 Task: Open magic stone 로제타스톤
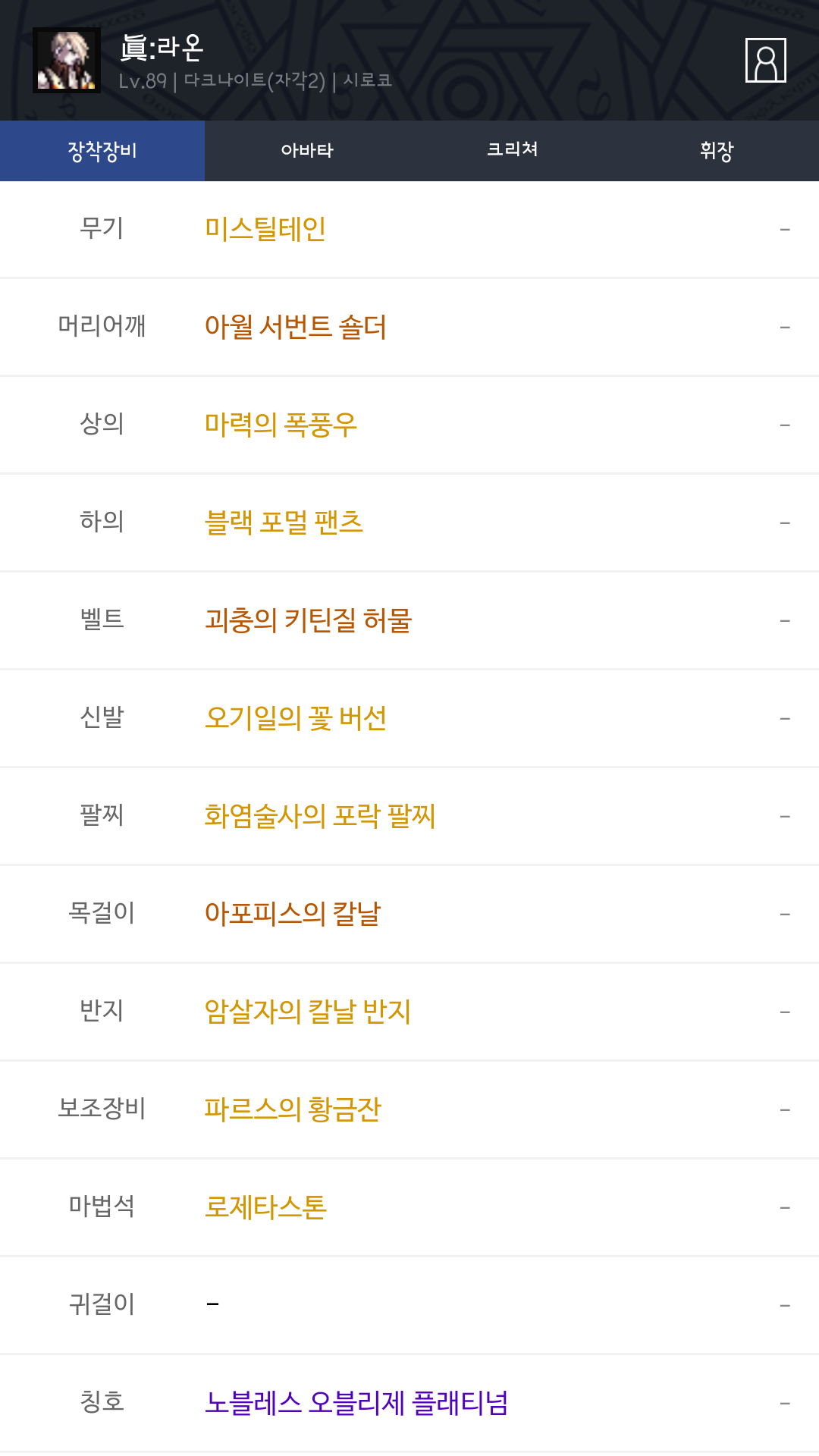coord(265,1207)
